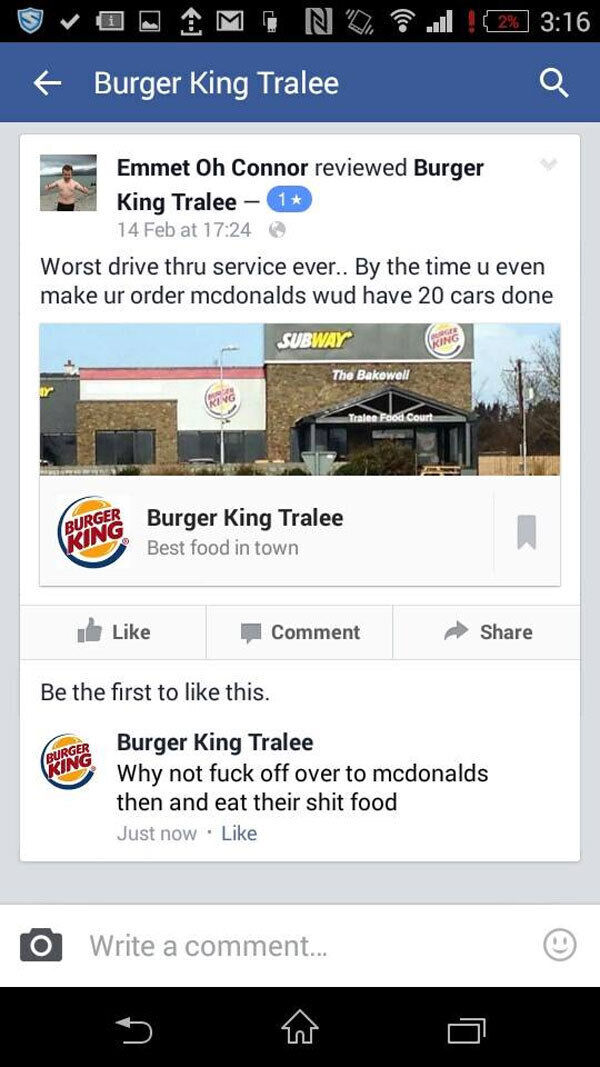Tap the Comment button under the review
Viewport: 600px width, 1067px height.
pos(300,632)
